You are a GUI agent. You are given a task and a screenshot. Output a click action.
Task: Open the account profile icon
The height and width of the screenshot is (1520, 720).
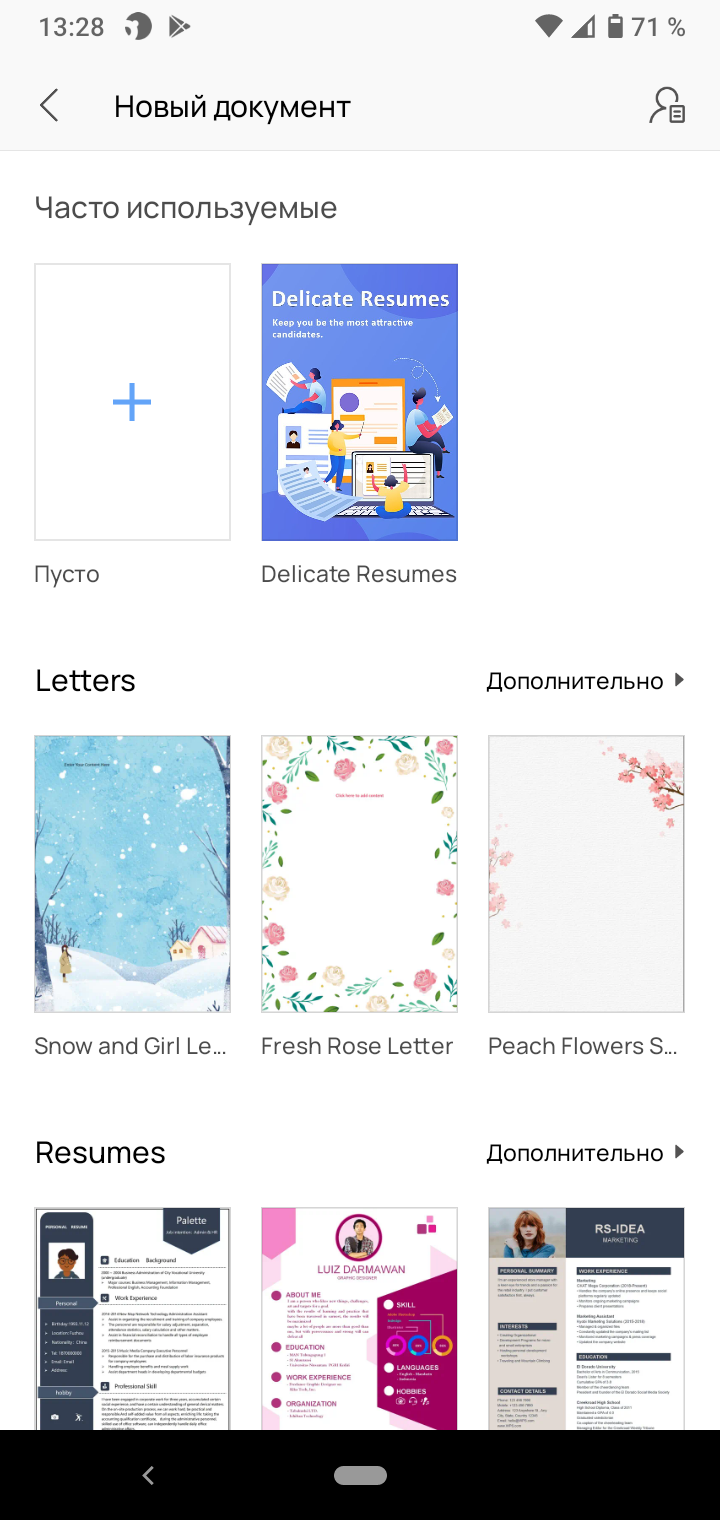point(667,106)
